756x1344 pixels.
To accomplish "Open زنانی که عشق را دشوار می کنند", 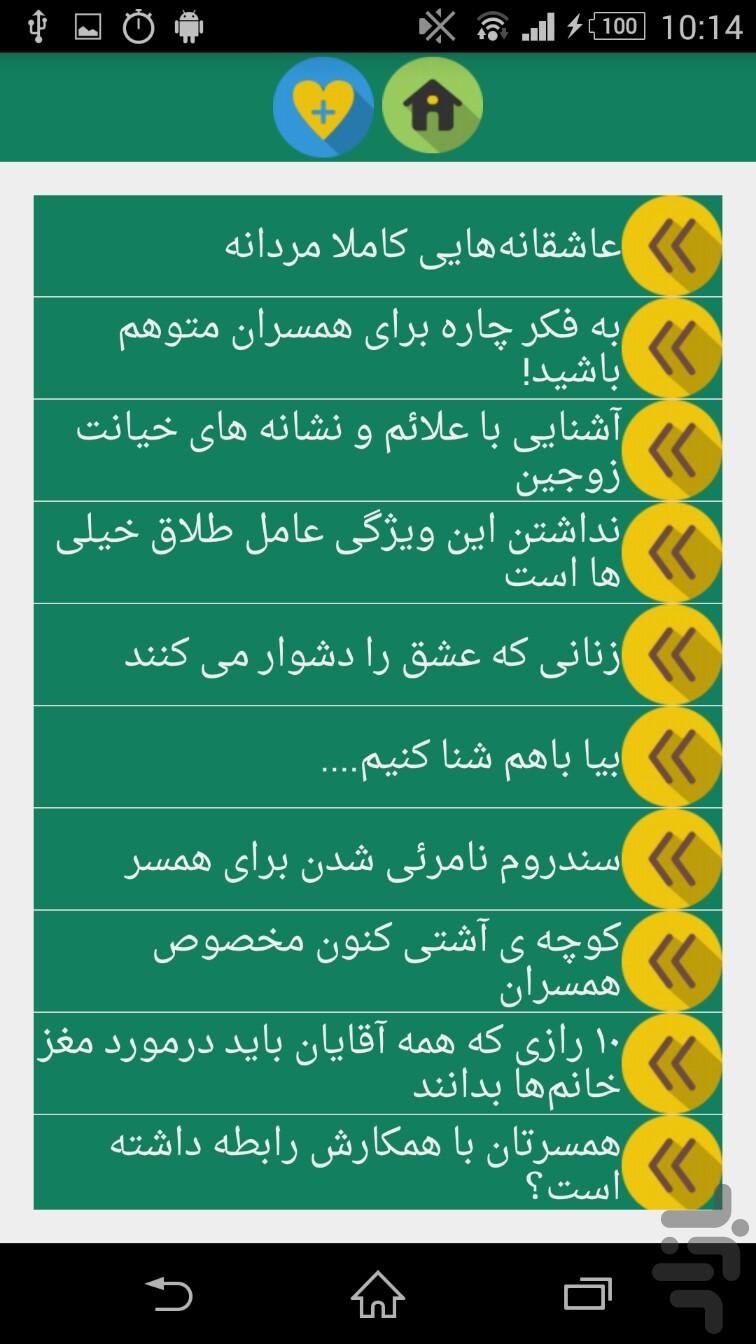I will coord(378,654).
